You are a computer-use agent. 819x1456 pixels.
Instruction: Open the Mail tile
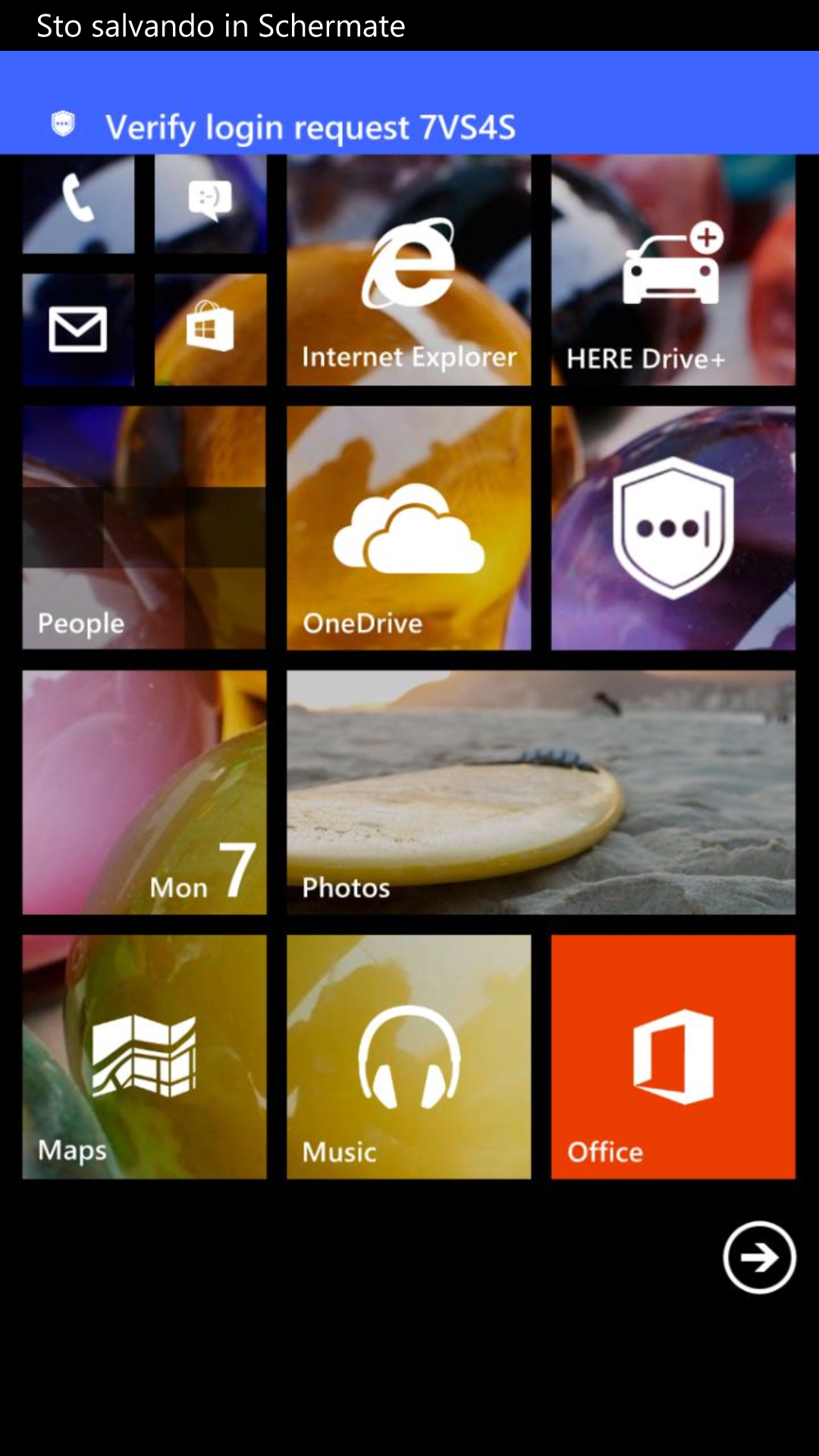(x=78, y=330)
